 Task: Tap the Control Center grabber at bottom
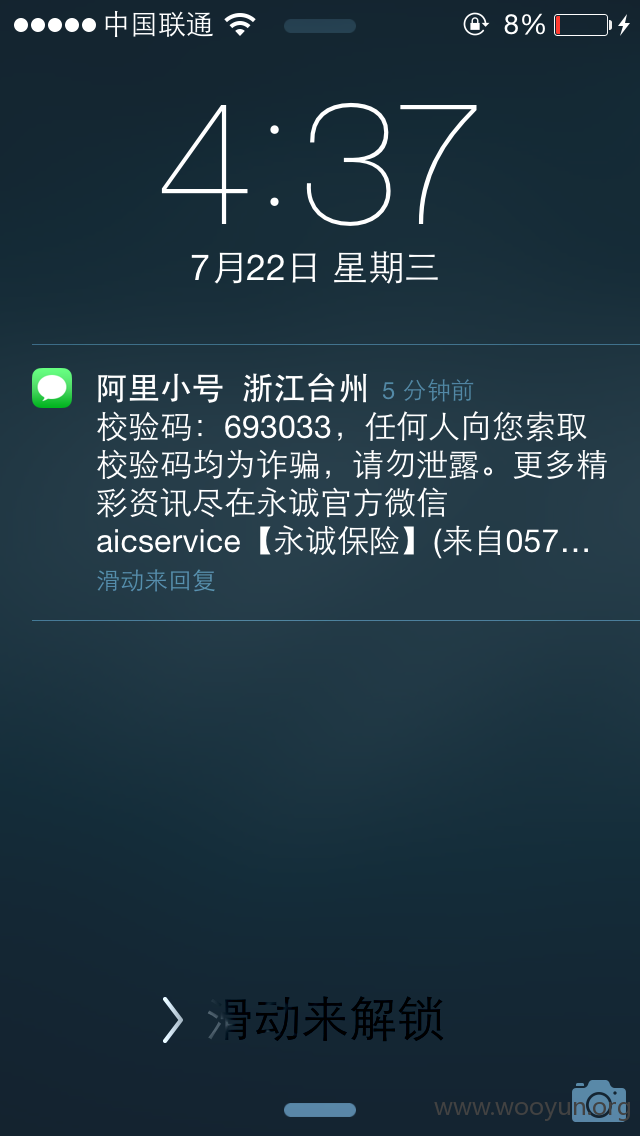pos(320,1110)
